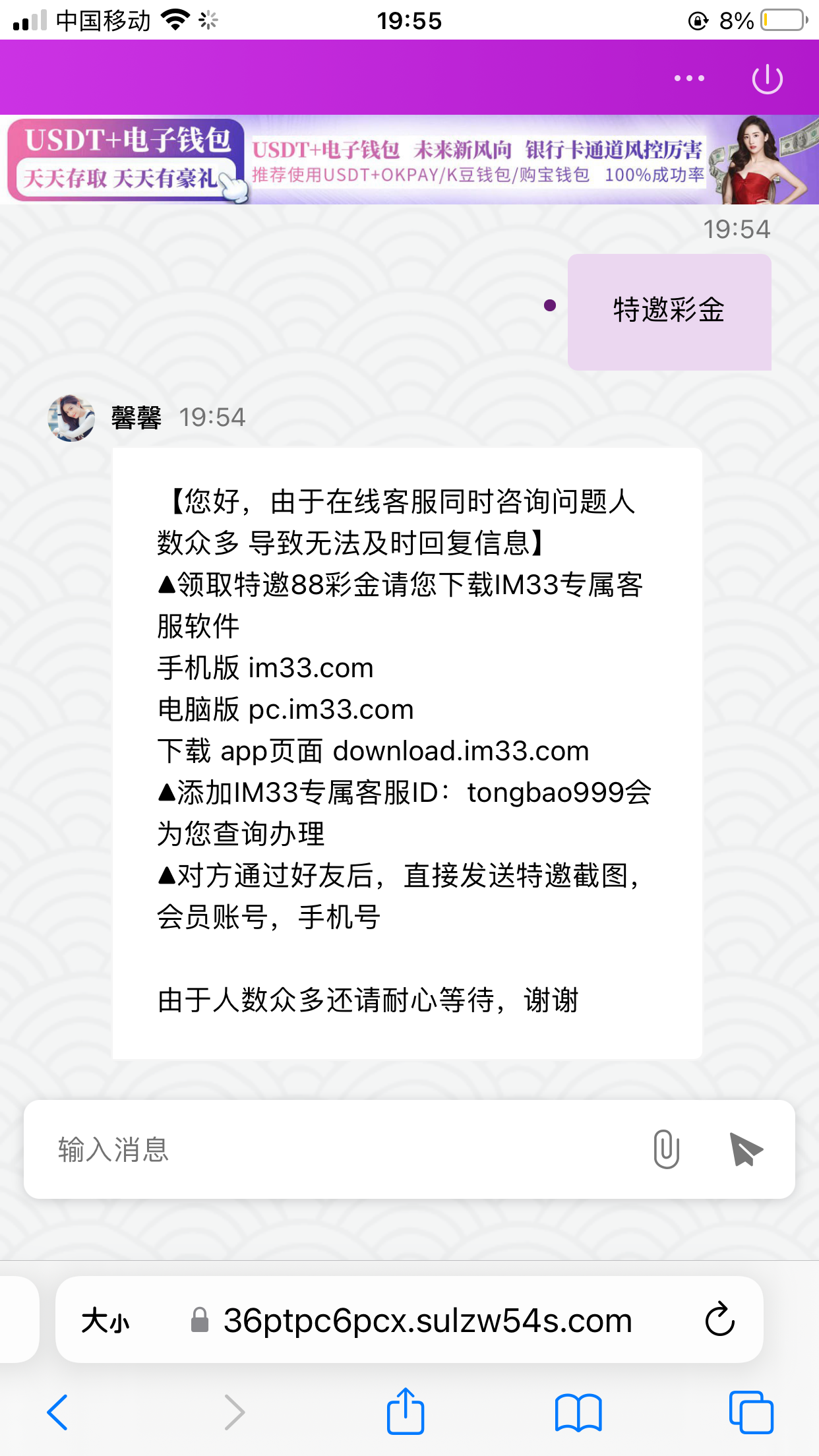This screenshot has width=819, height=1456.
Task: Go back to the previous page
Action: coord(58,1412)
